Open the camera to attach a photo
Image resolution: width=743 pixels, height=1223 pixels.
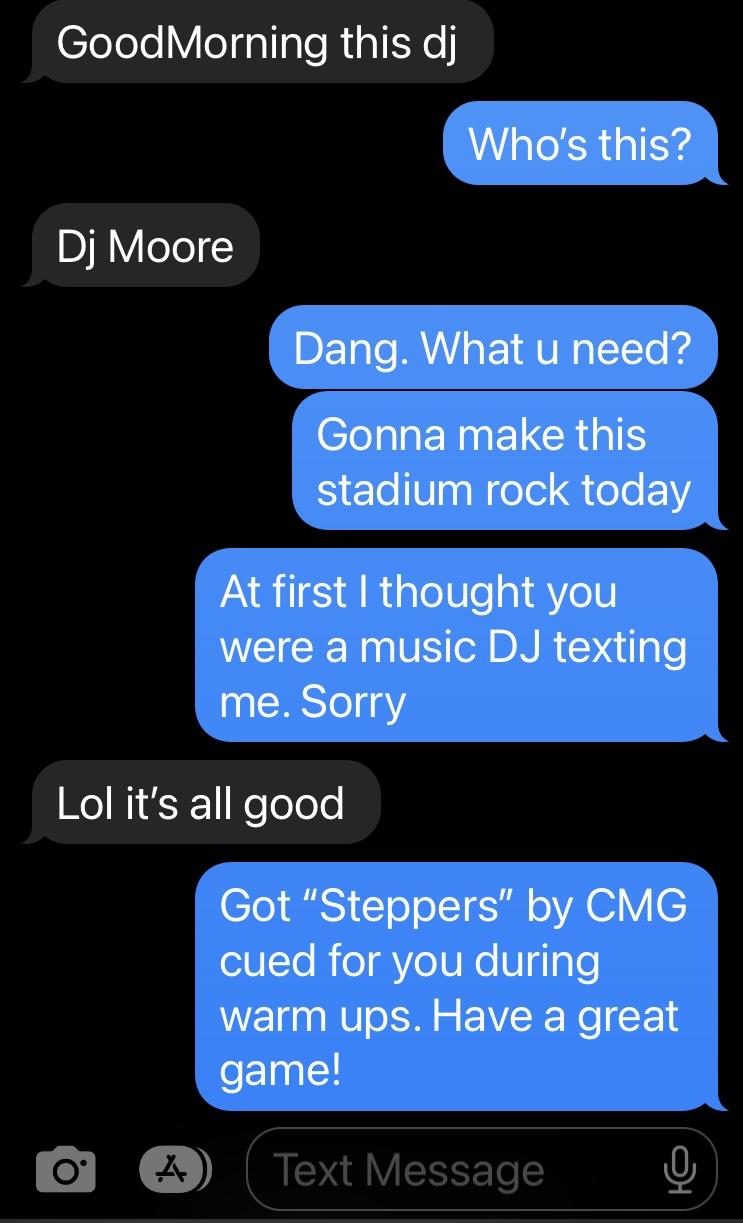tap(66, 1169)
